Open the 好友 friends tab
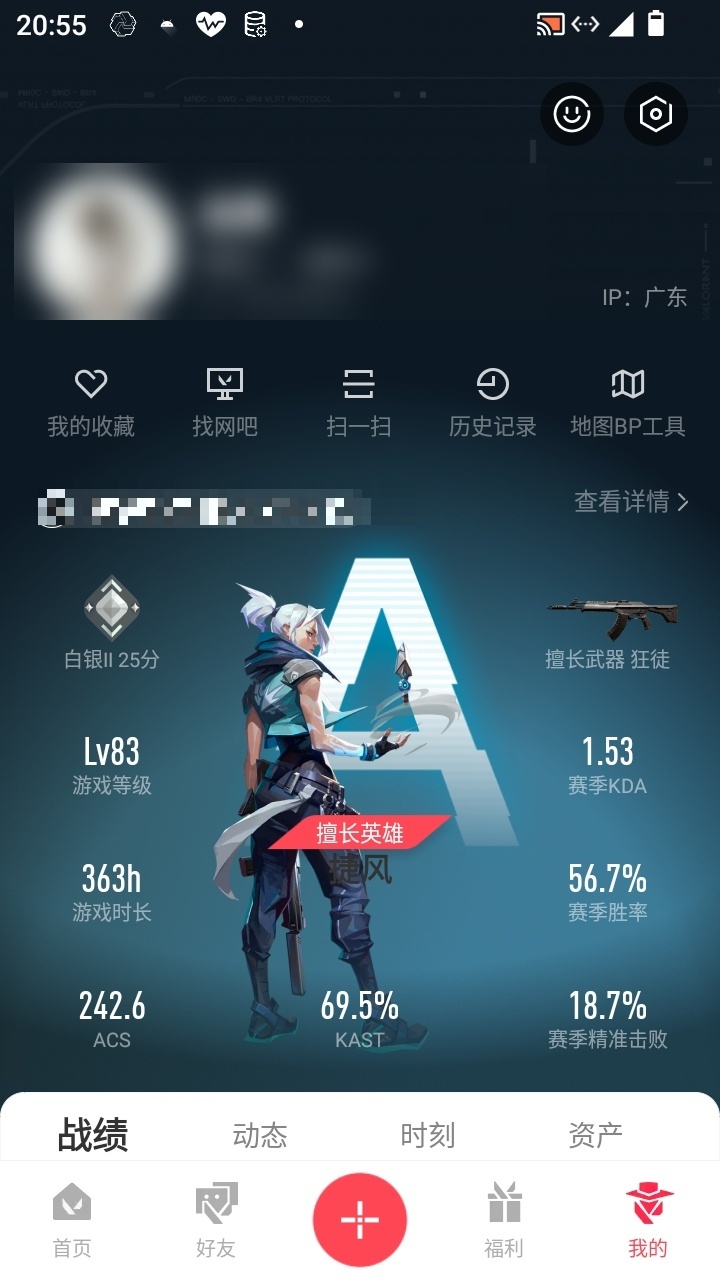The height and width of the screenshot is (1280, 720). [216, 1220]
